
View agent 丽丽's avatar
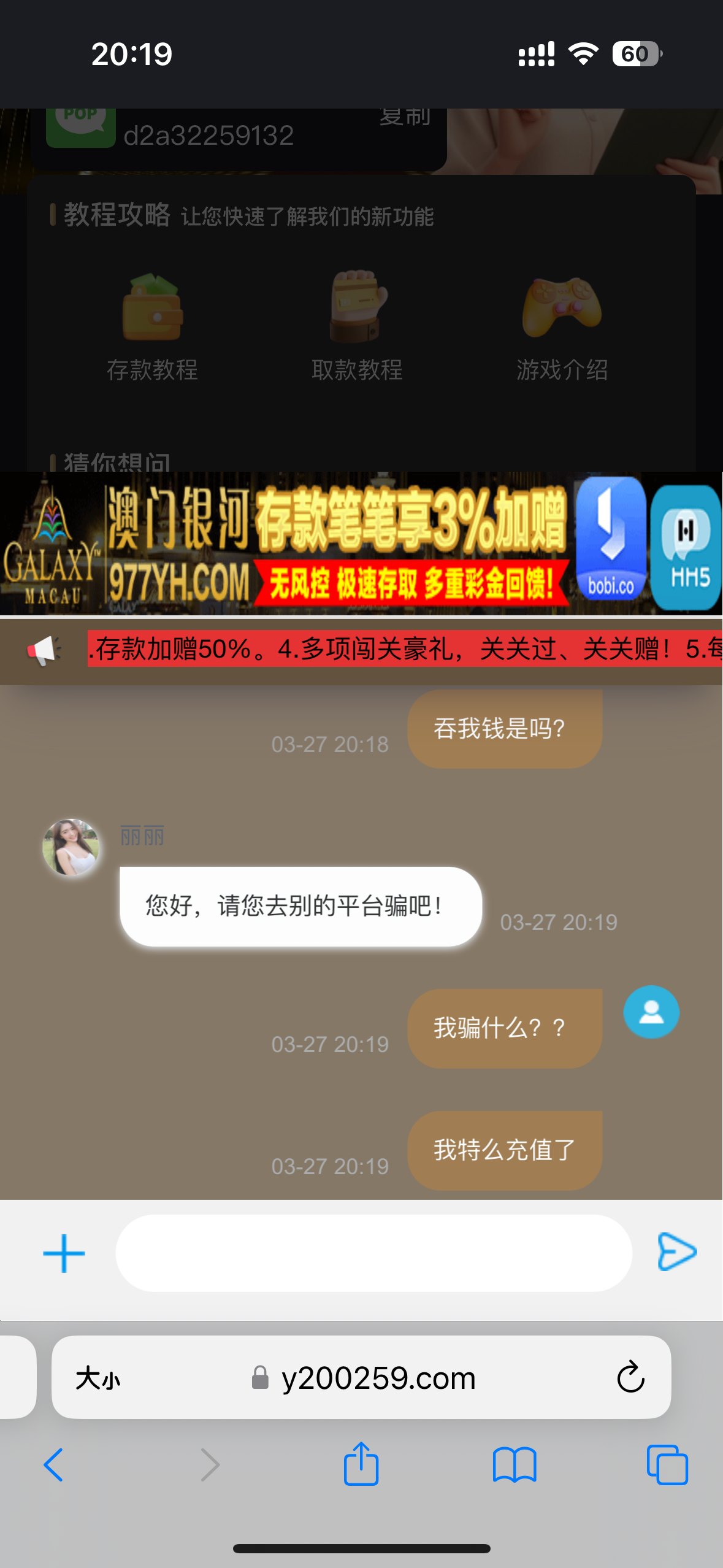[x=71, y=847]
